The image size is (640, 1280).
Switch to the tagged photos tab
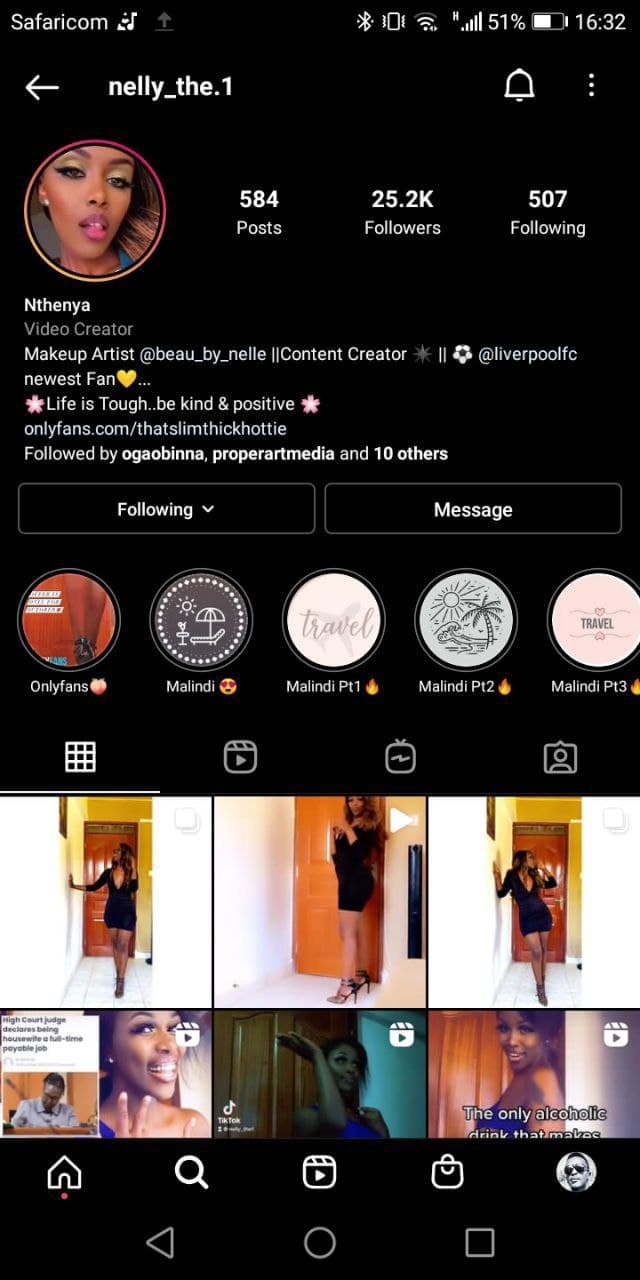[560, 758]
